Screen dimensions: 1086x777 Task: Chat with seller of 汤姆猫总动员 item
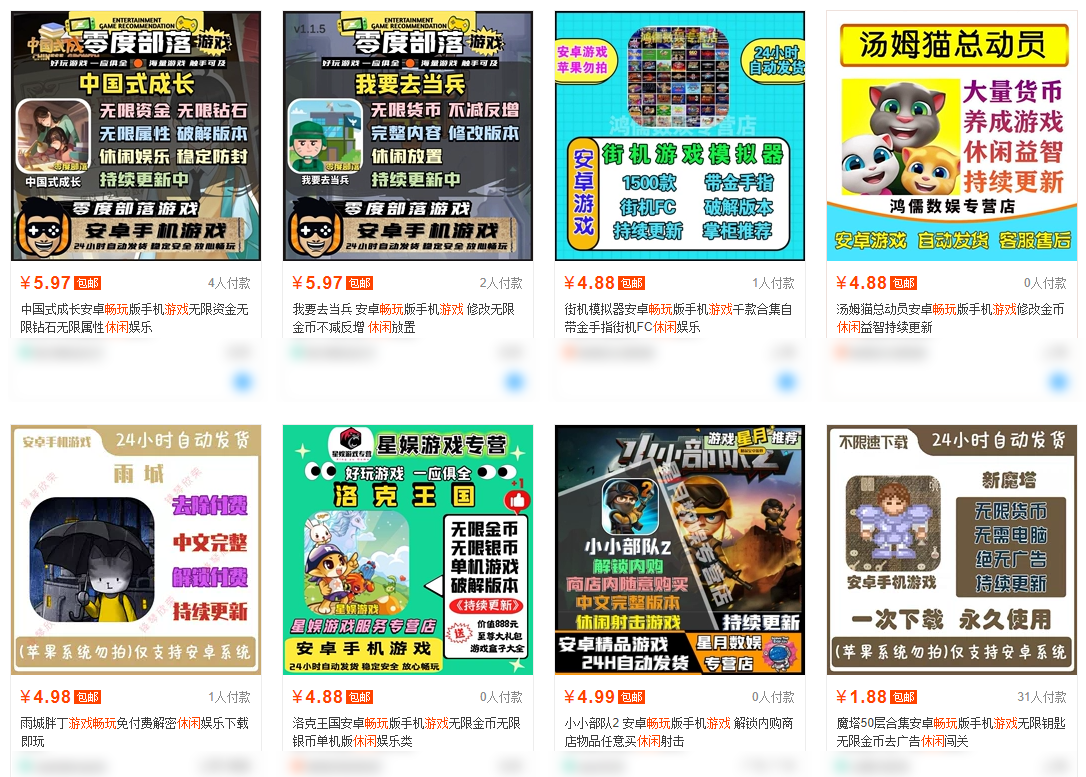coord(1058,382)
